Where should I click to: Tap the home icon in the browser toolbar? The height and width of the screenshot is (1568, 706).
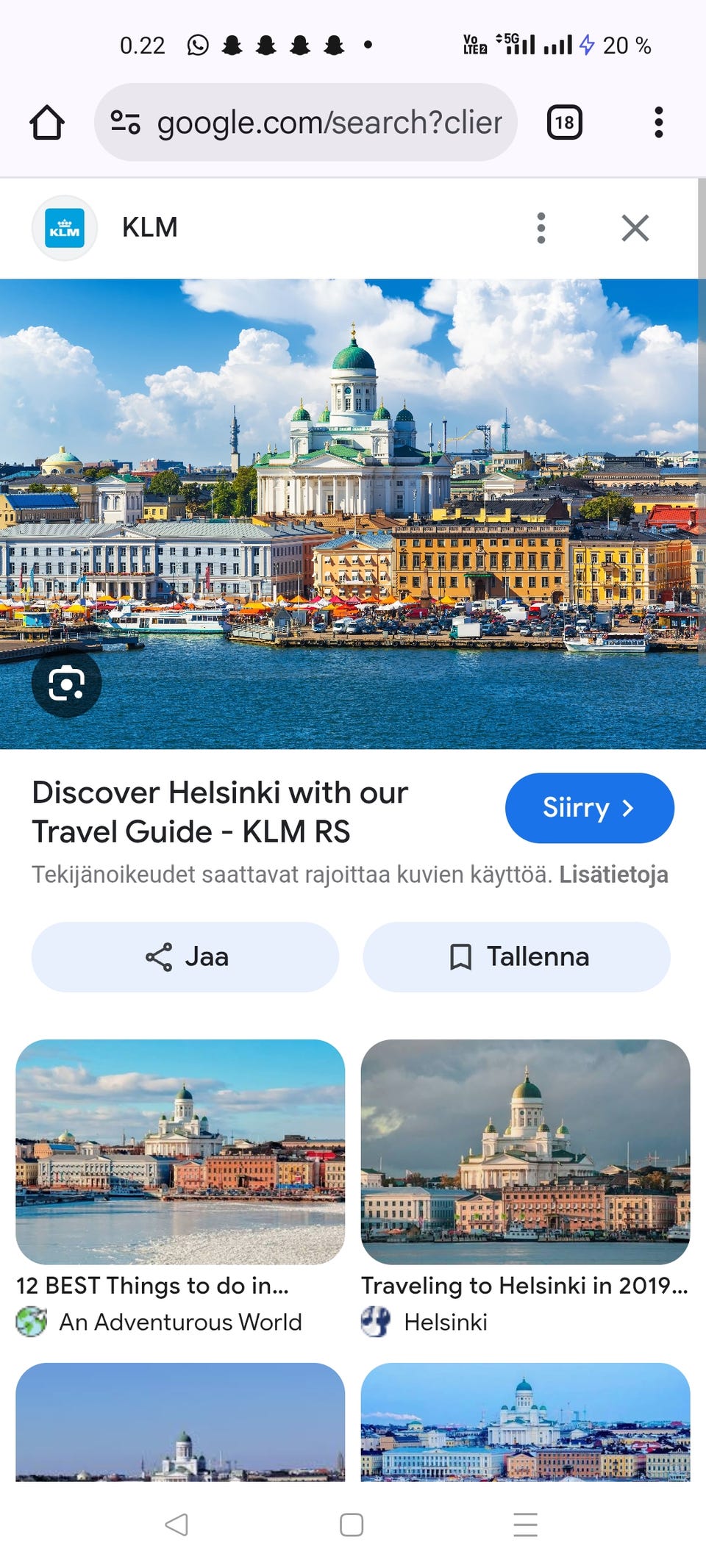46,122
